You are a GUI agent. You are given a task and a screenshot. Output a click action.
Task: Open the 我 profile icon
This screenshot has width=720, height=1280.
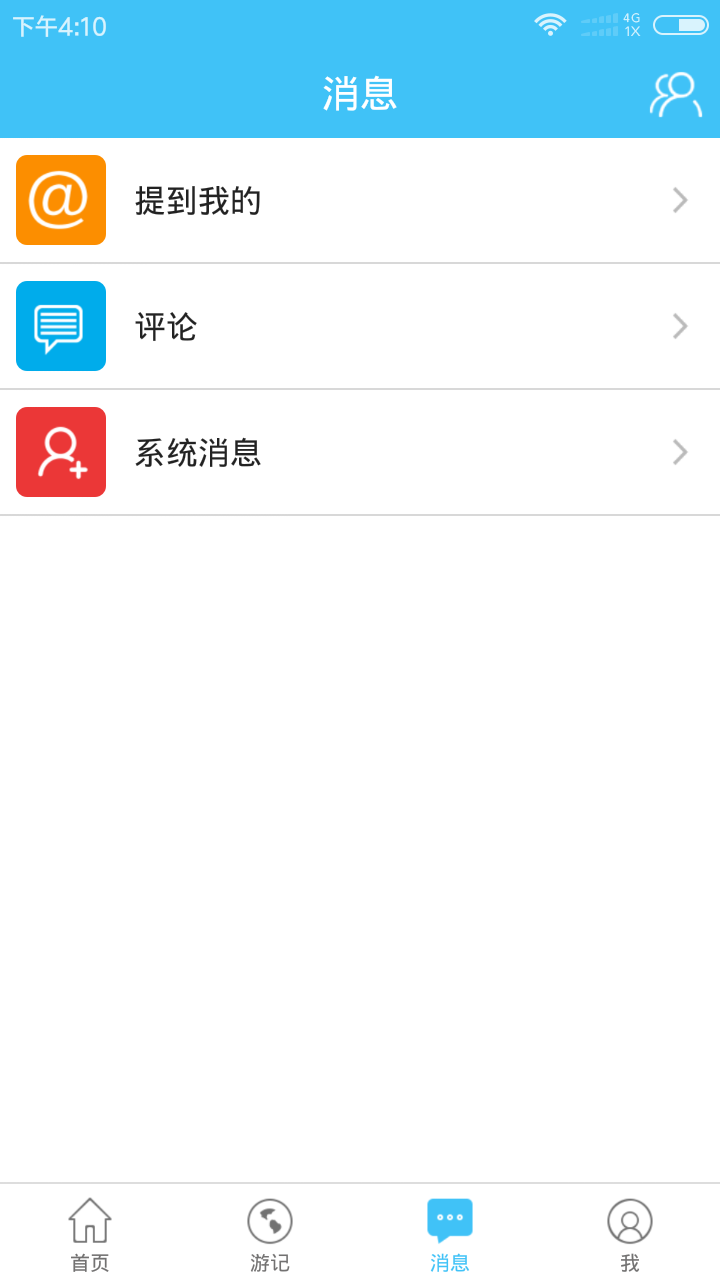[629, 1221]
